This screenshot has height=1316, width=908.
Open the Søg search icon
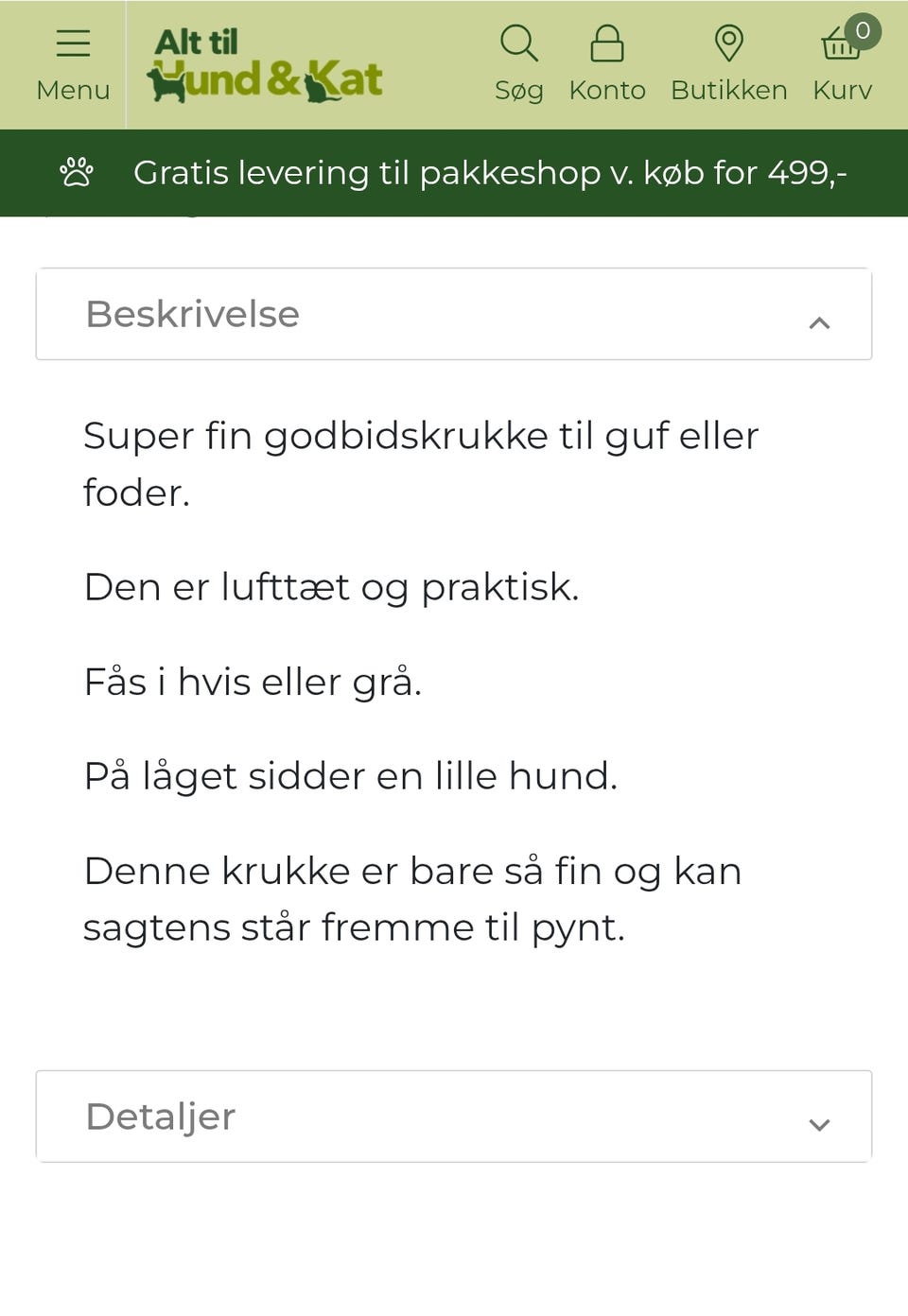[518, 43]
